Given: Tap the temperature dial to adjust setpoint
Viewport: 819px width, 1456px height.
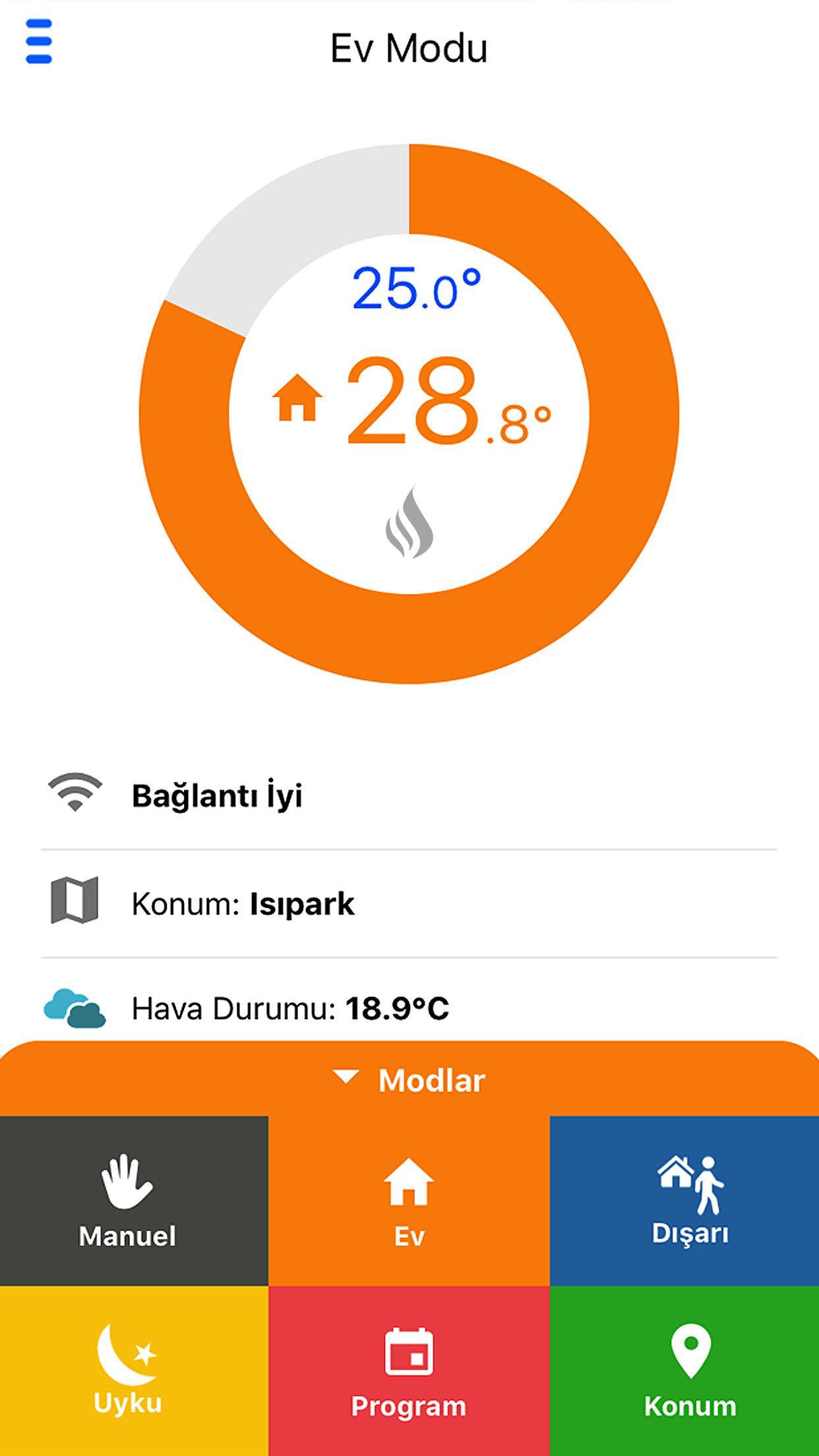Looking at the screenshot, I should [x=409, y=414].
